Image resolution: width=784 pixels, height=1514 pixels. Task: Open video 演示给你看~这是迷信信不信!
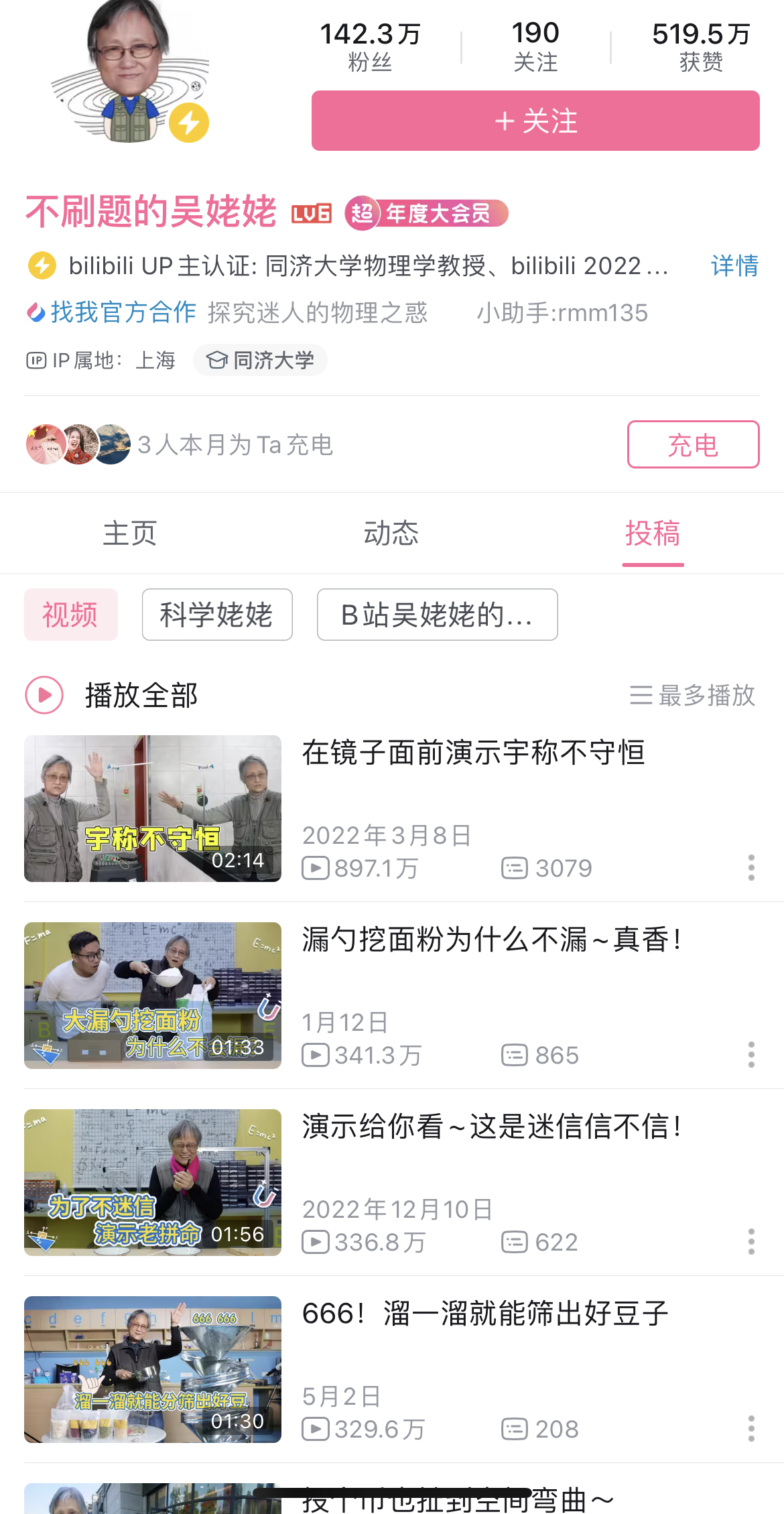click(x=492, y=1127)
